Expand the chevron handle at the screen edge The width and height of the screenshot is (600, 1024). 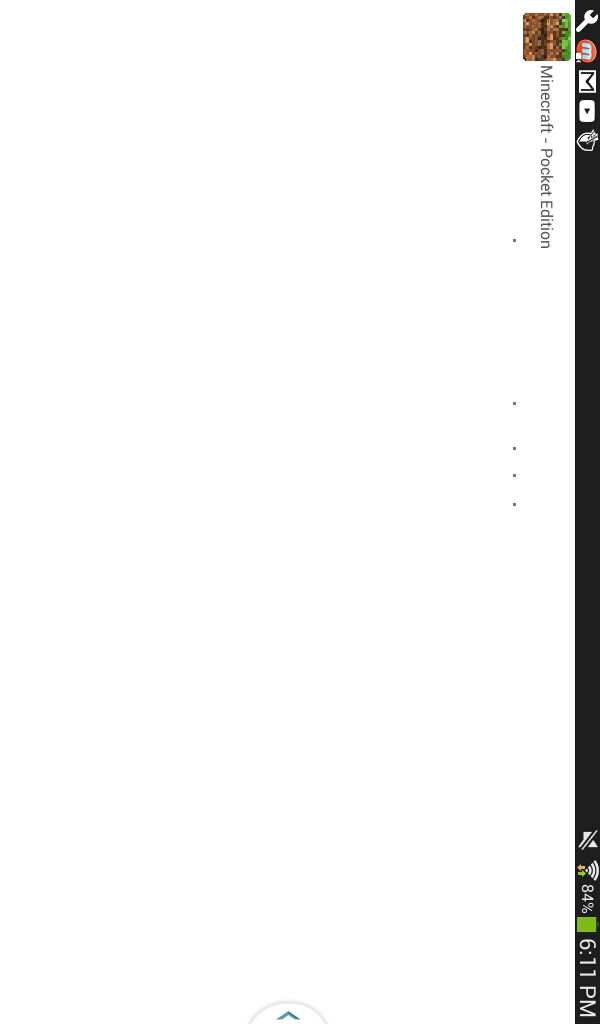point(288,1014)
